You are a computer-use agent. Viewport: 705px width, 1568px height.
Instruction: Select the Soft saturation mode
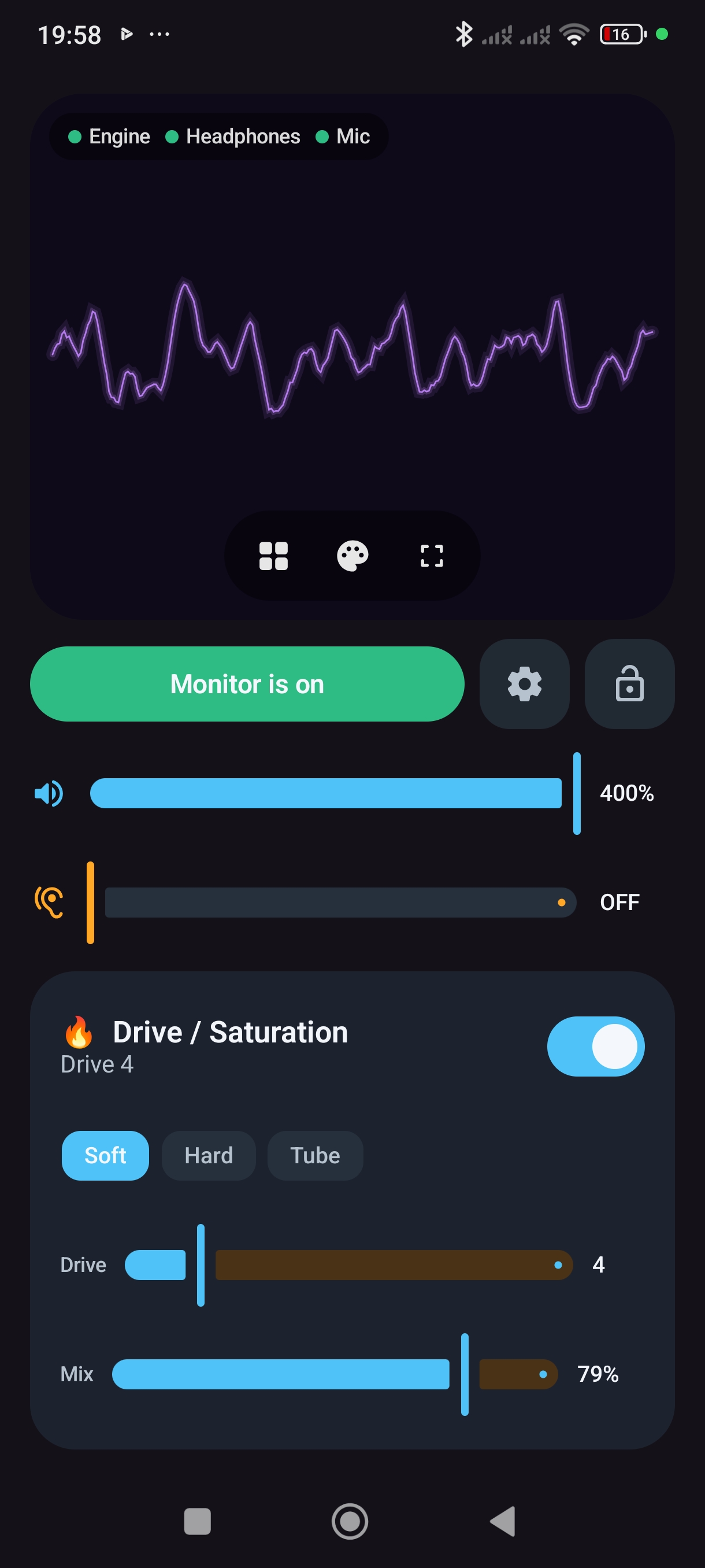[105, 1155]
